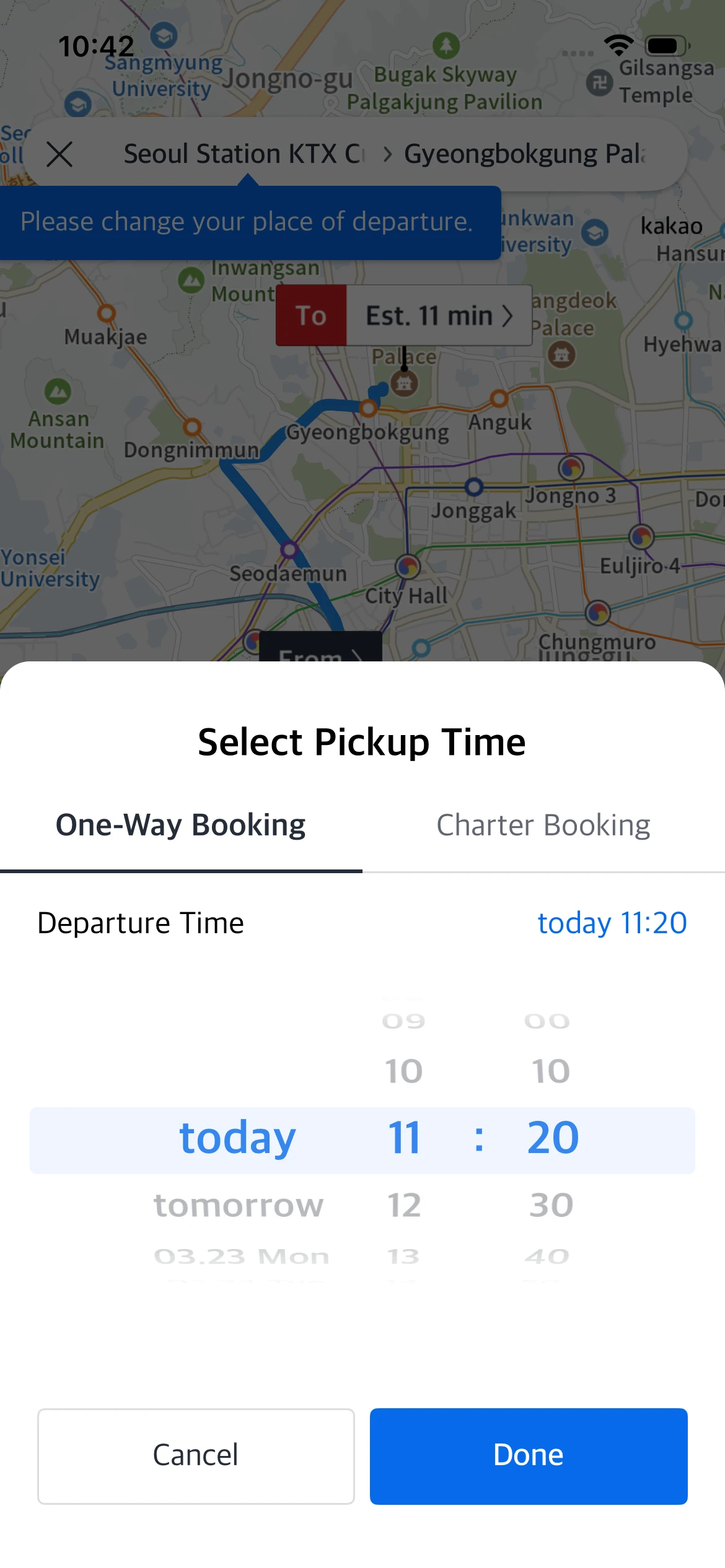Viewport: 725px width, 1568px height.
Task: Click the today 11:20 departure time link
Action: 612,922
